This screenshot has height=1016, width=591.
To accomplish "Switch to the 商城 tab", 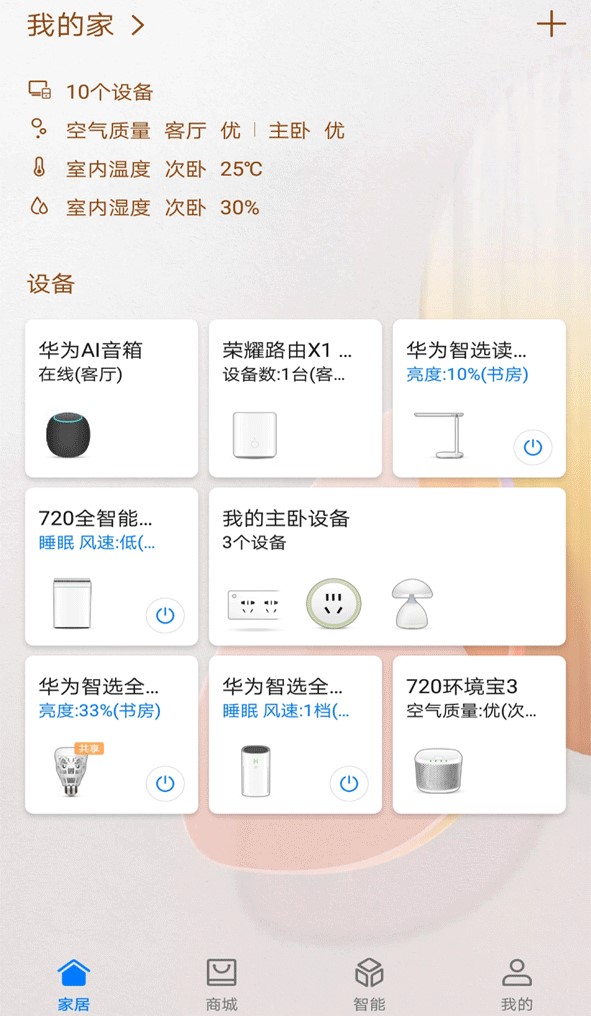I will 222,985.
